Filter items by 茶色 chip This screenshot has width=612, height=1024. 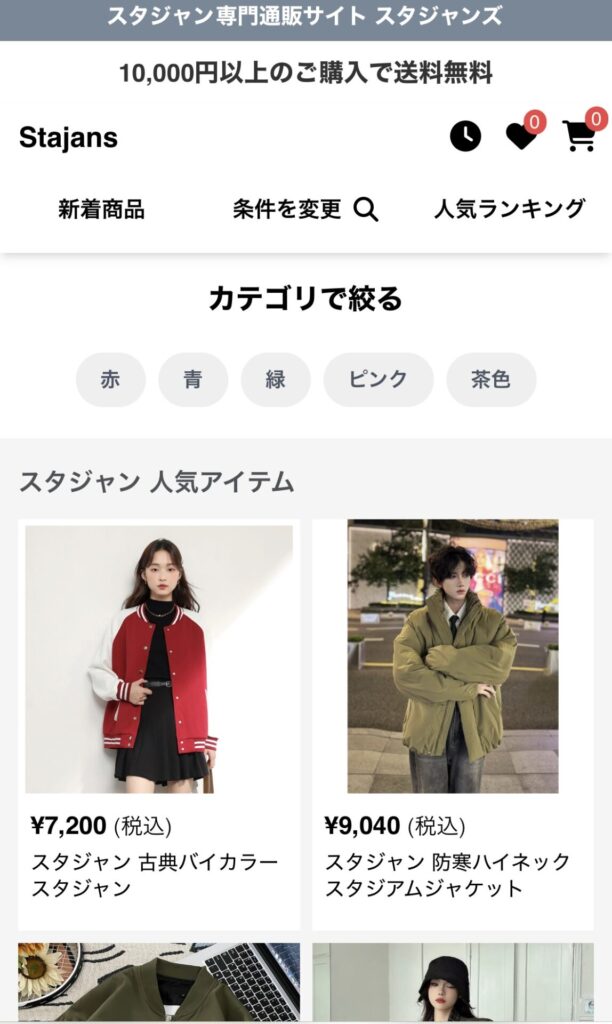(491, 380)
